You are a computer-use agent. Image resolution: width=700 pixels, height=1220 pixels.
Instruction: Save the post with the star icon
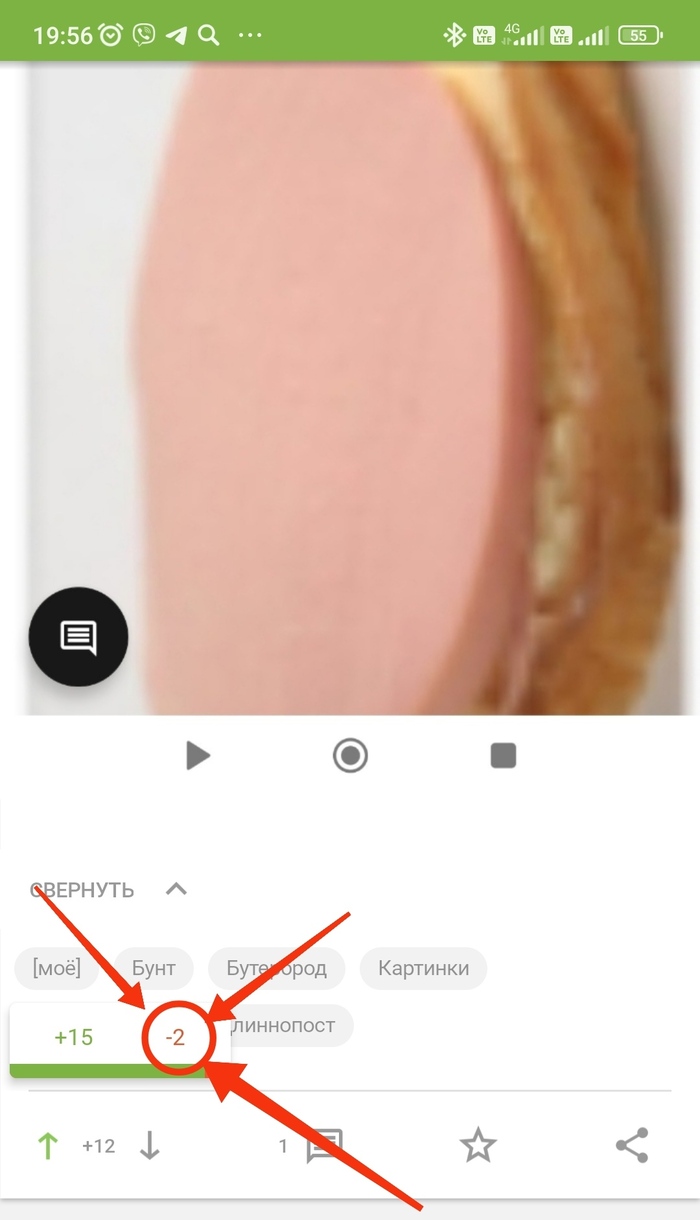pyautogui.click(x=478, y=1146)
